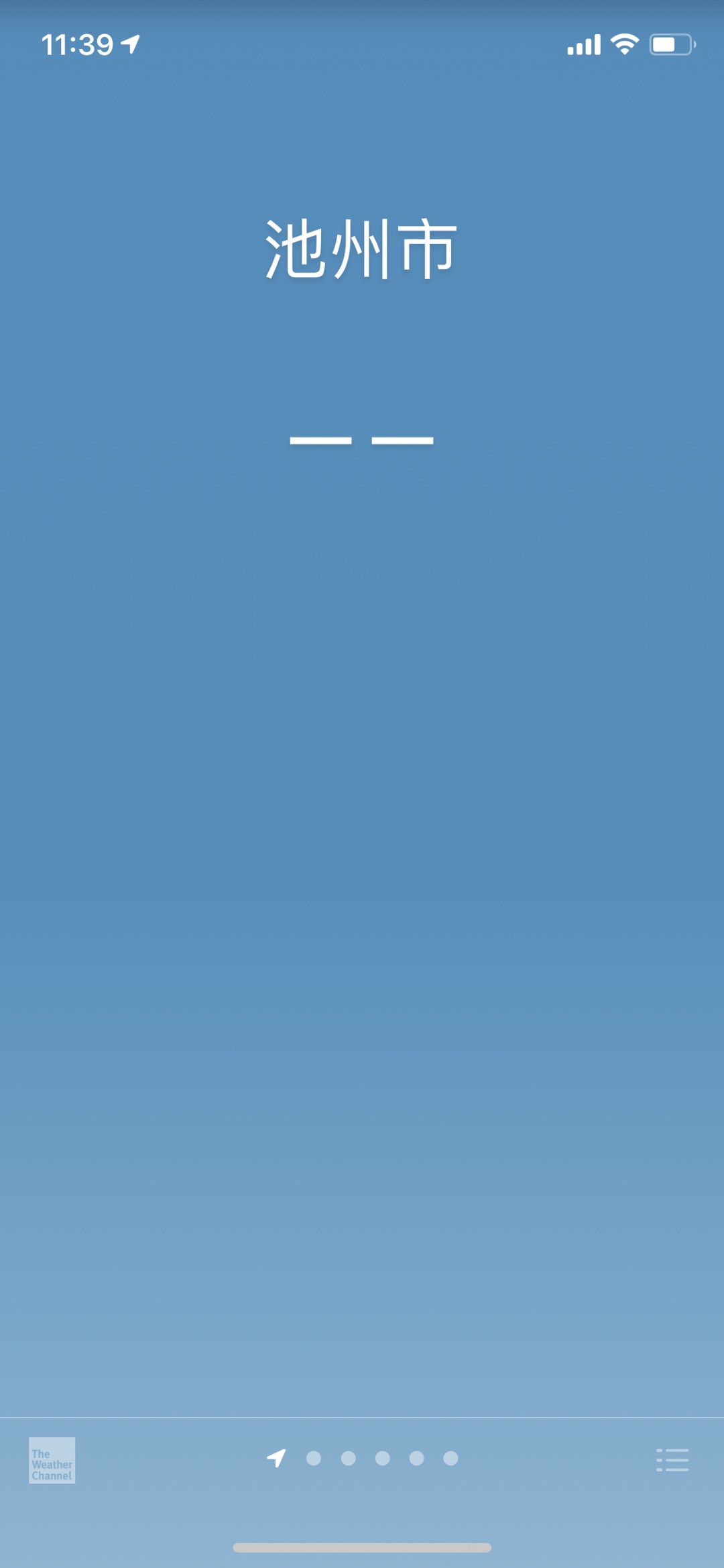The image size is (724, 1568).
Task: Open the city list menu
Action: (672, 1459)
